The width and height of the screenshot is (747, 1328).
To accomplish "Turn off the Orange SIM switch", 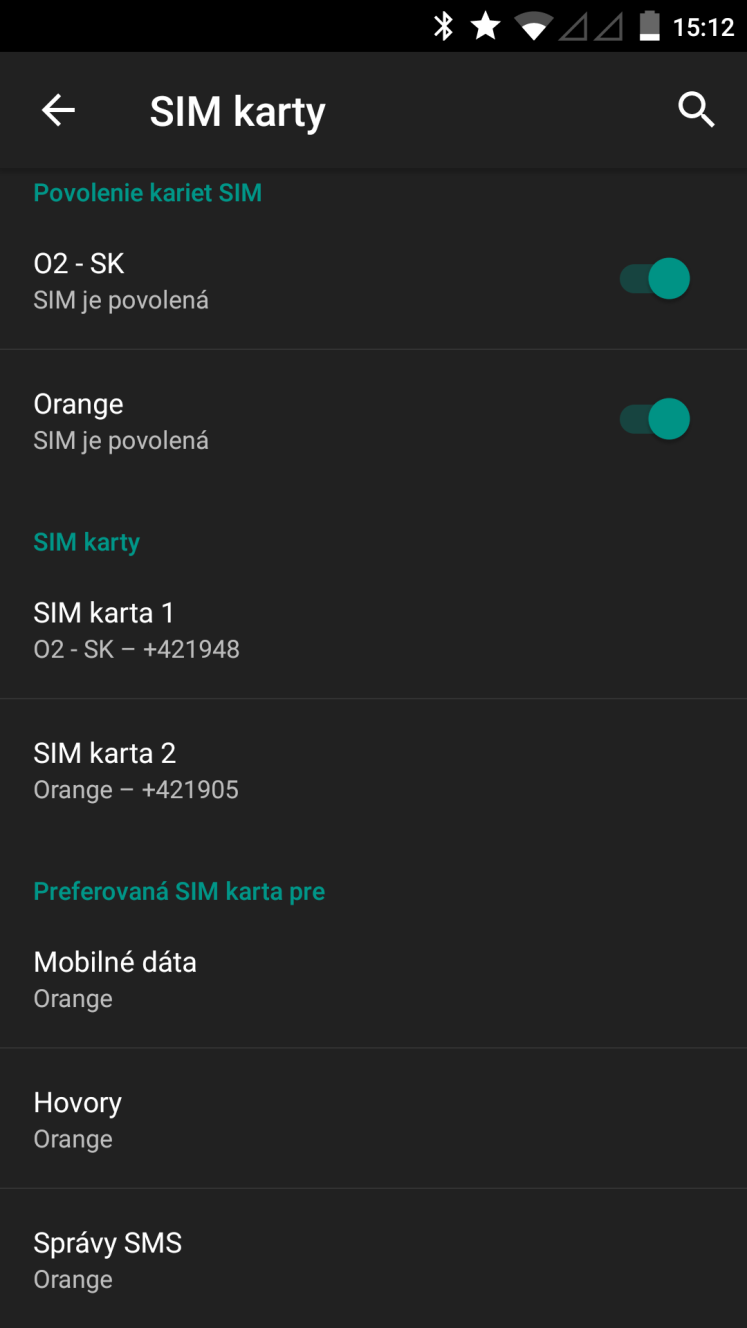I will (x=655, y=419).
